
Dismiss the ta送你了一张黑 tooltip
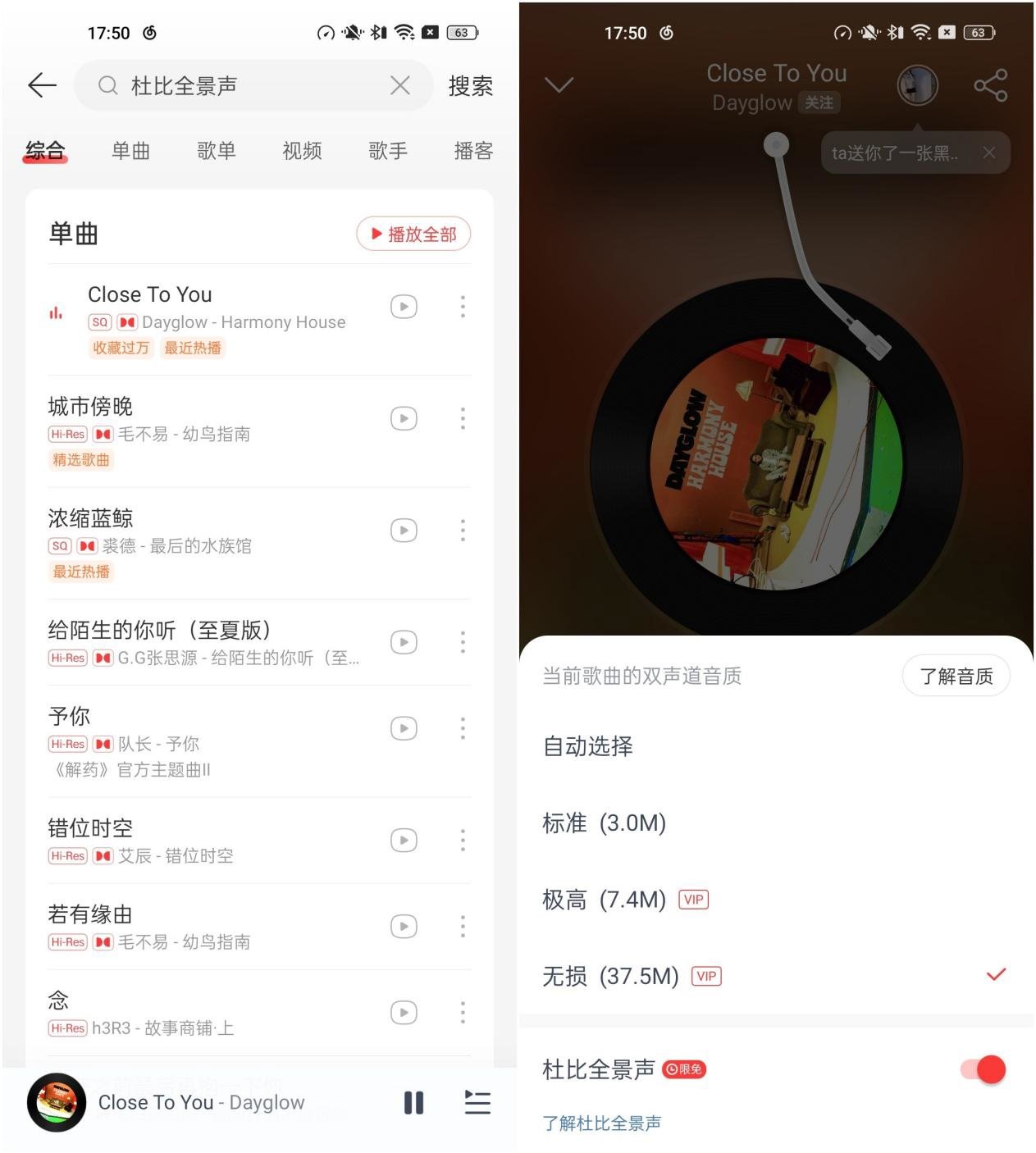click(x=989, y=153)
